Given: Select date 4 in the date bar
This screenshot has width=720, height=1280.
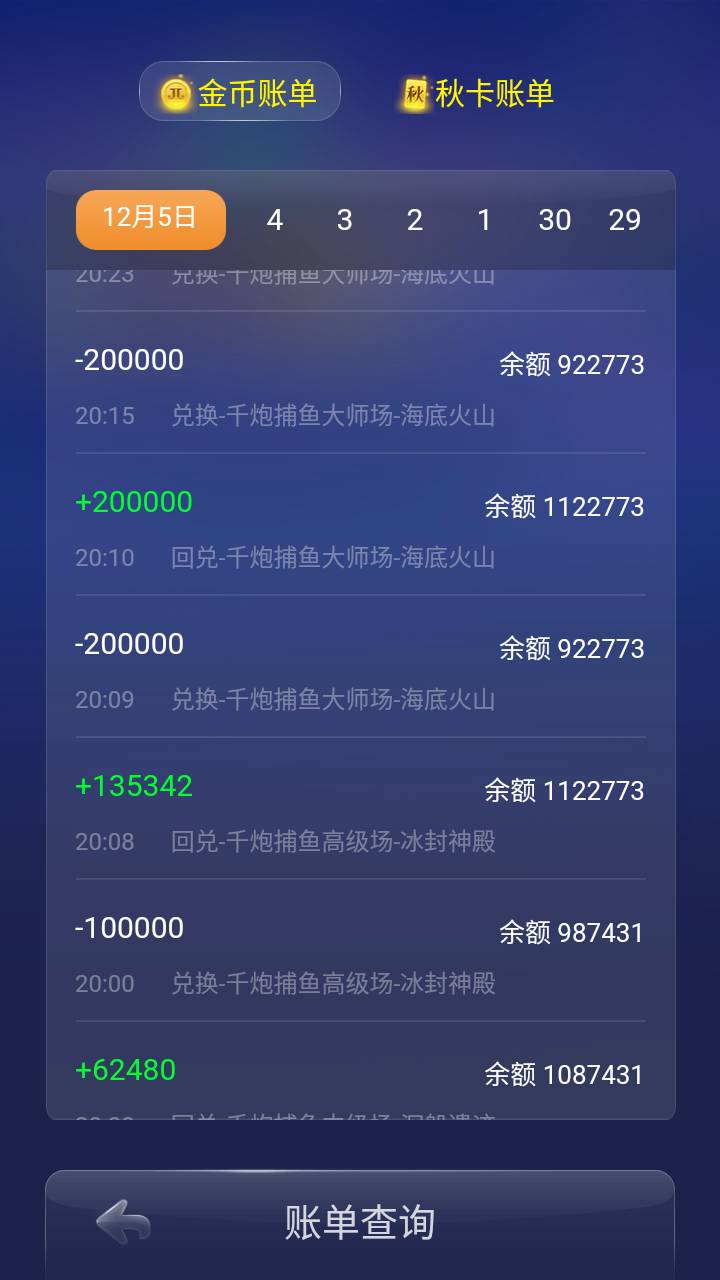Looking at the screenshot, I should (x=274, y=220).
